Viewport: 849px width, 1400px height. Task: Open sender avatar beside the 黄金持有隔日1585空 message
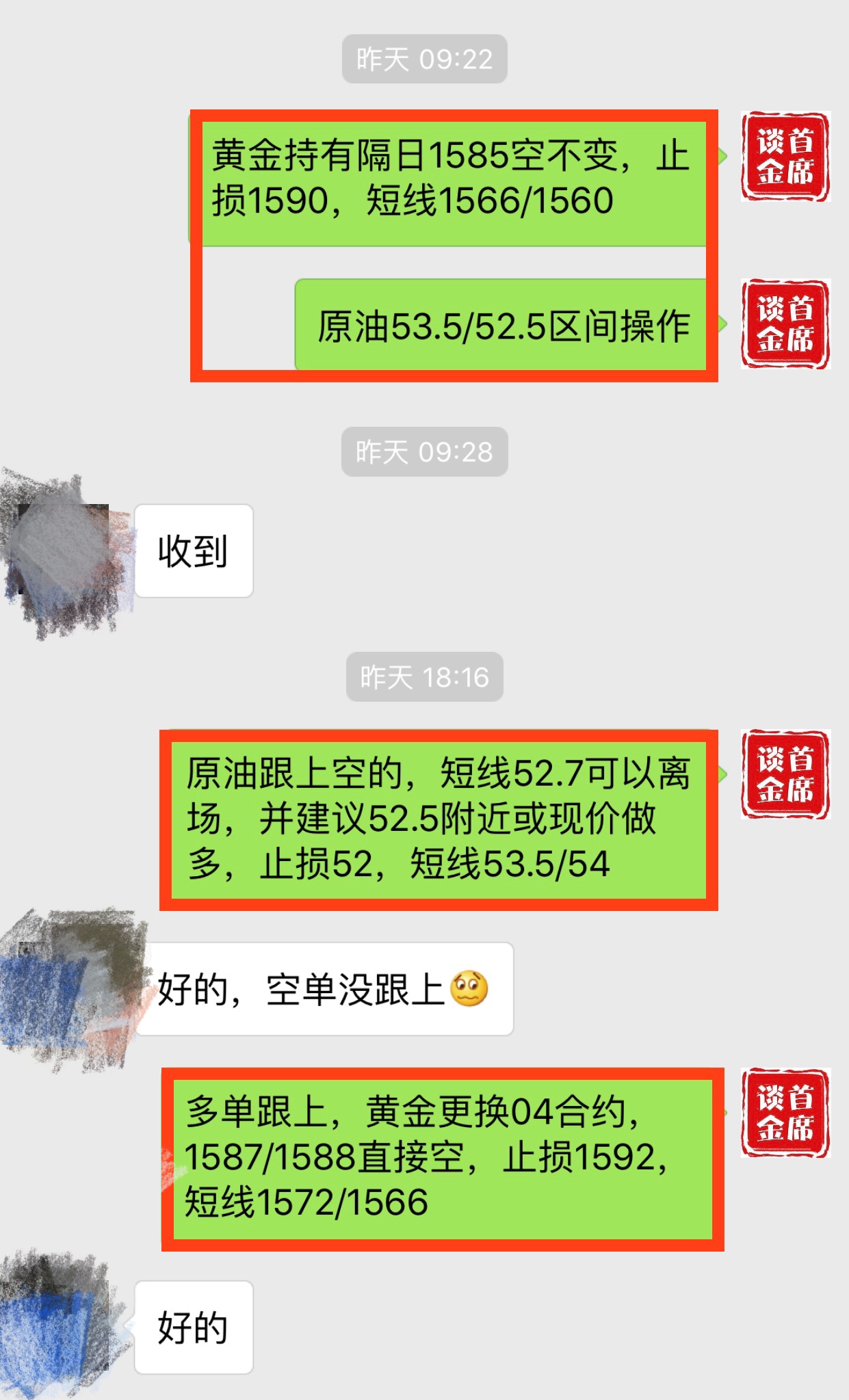(x=785, y=157)
